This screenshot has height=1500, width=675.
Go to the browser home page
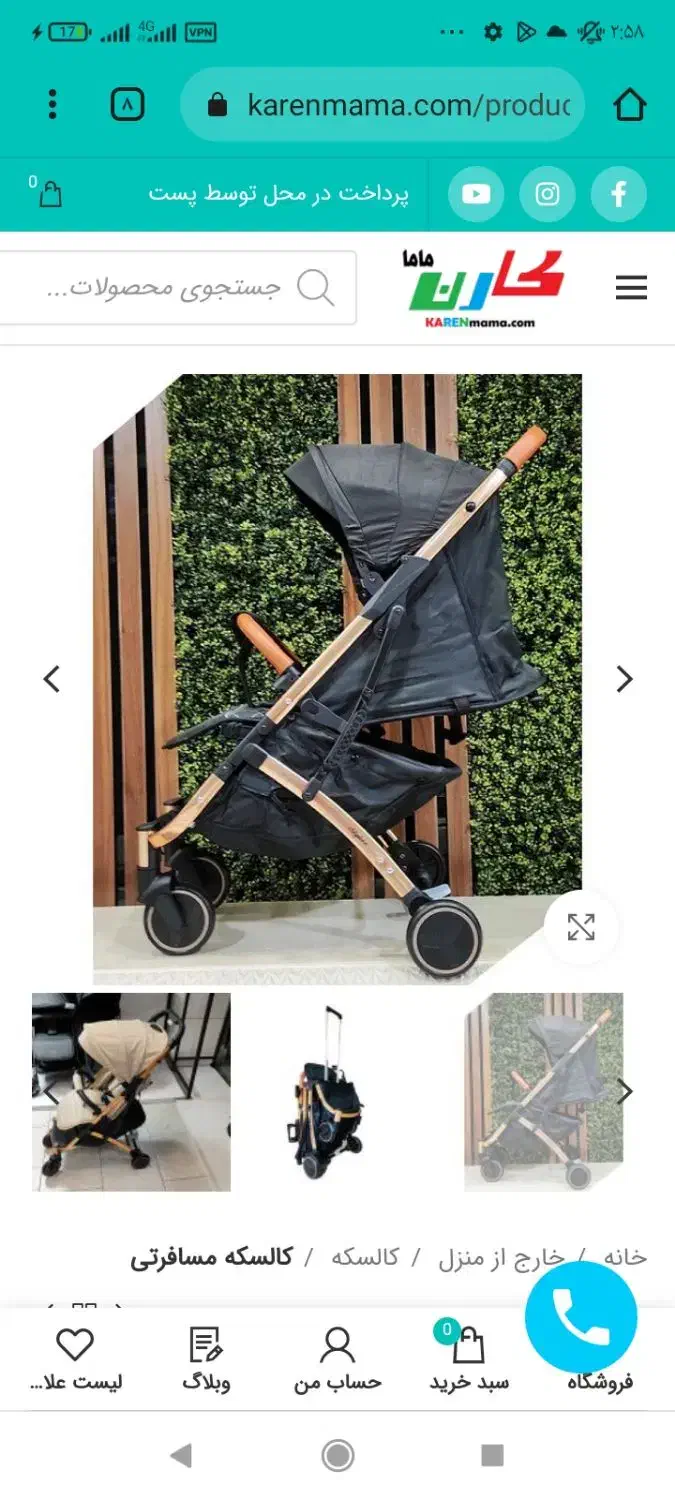click(629, 104)
